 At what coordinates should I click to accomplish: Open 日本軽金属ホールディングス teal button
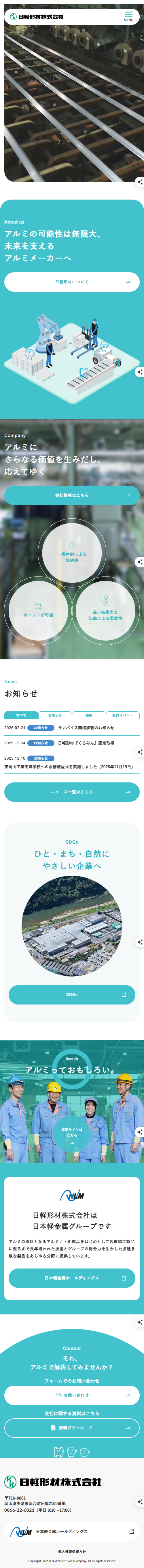72,1278
